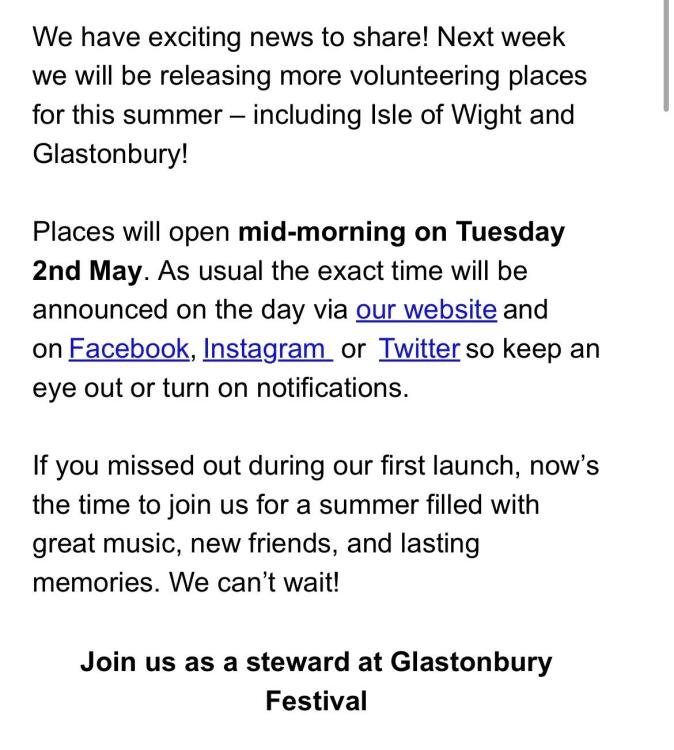
Task: Open the 'our website' link
Action: [x=426, y=309]
